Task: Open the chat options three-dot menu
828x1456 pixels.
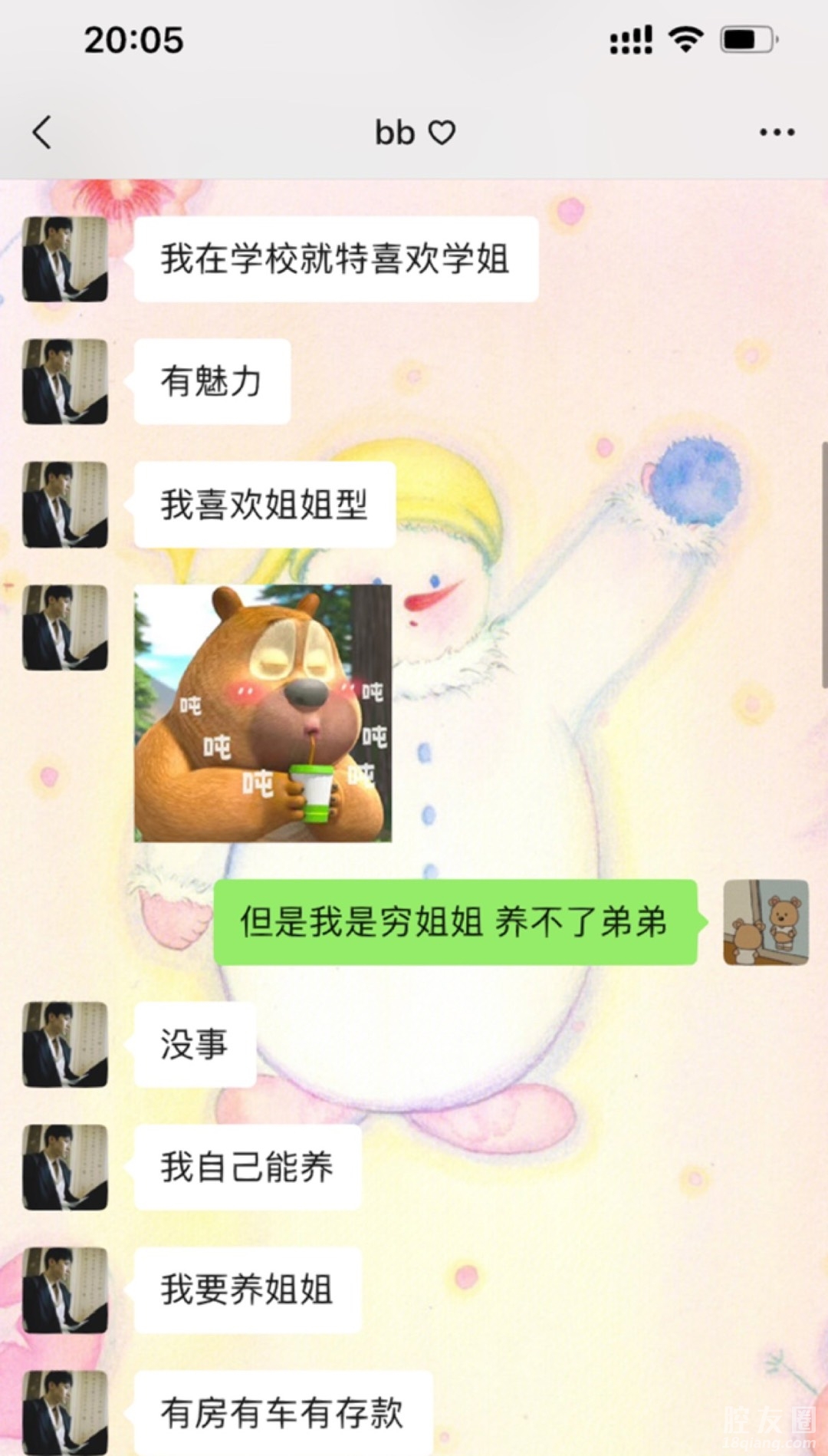Action: point(776,133)
